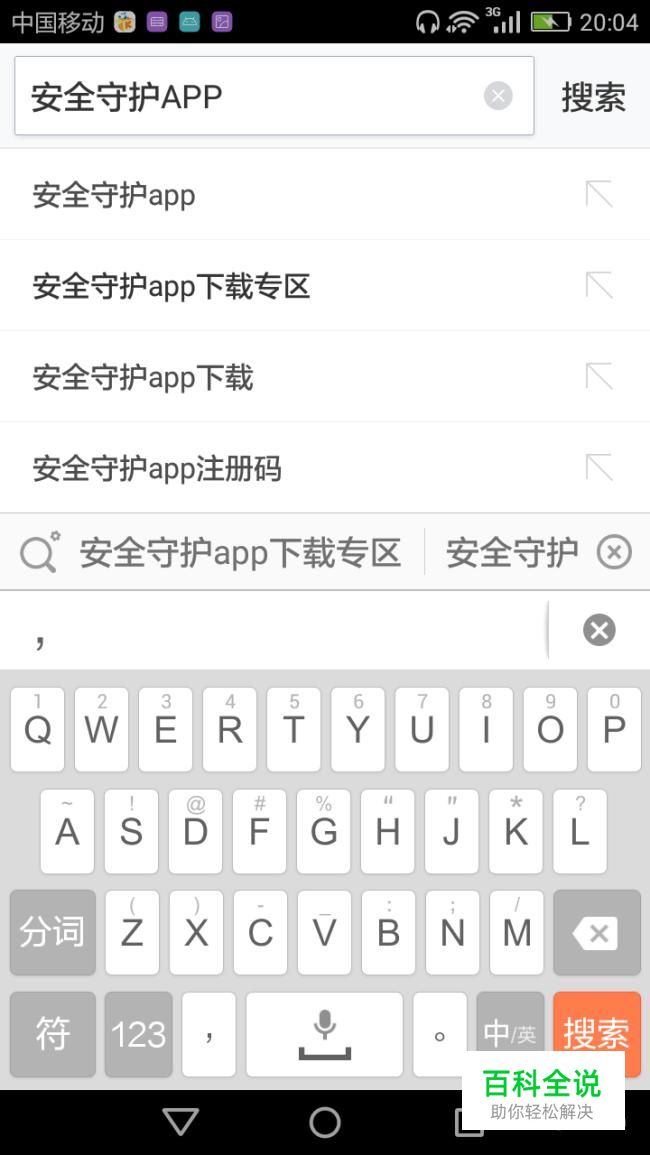
Task: Open the 123 number keypad
Action: pos(138,1033)
